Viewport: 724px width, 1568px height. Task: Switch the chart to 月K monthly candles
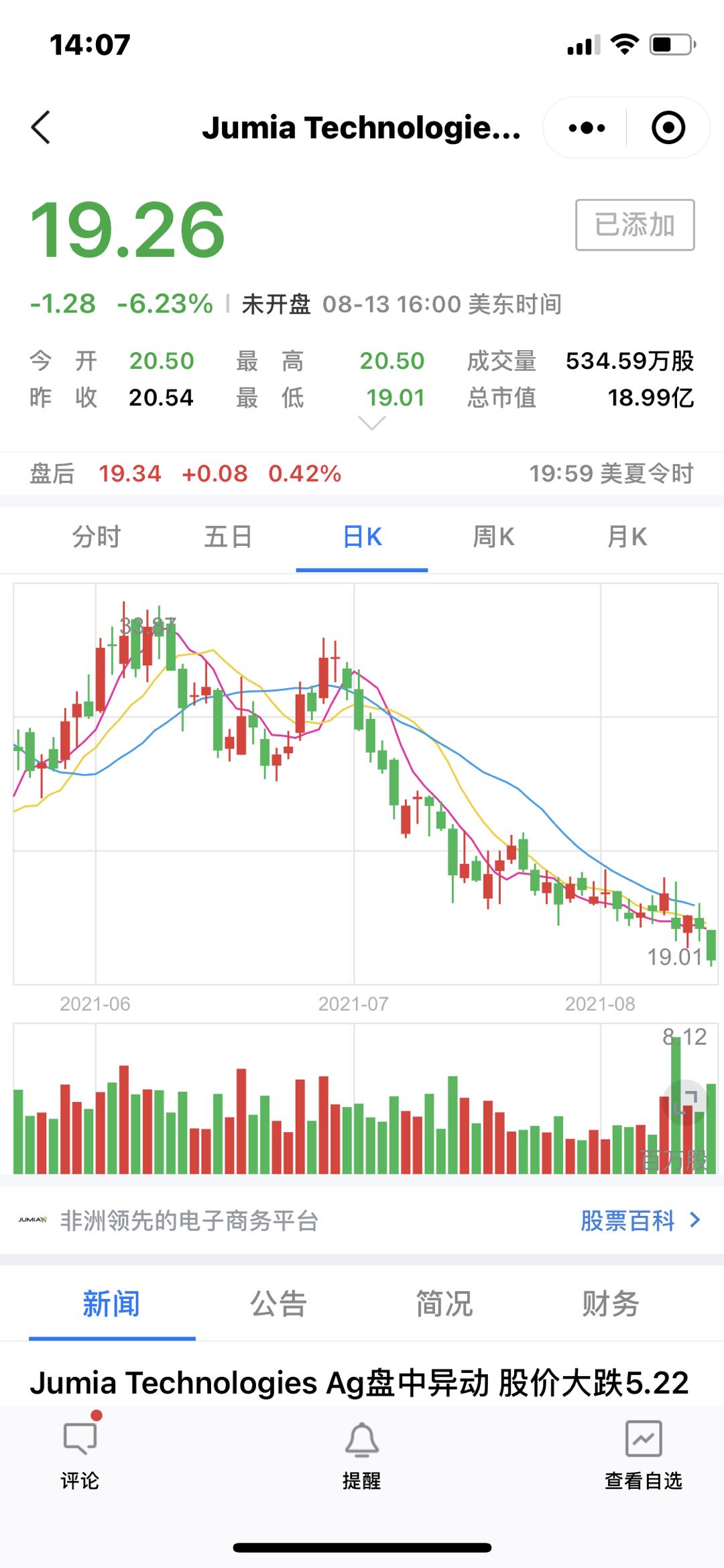[x=625, y=536]
